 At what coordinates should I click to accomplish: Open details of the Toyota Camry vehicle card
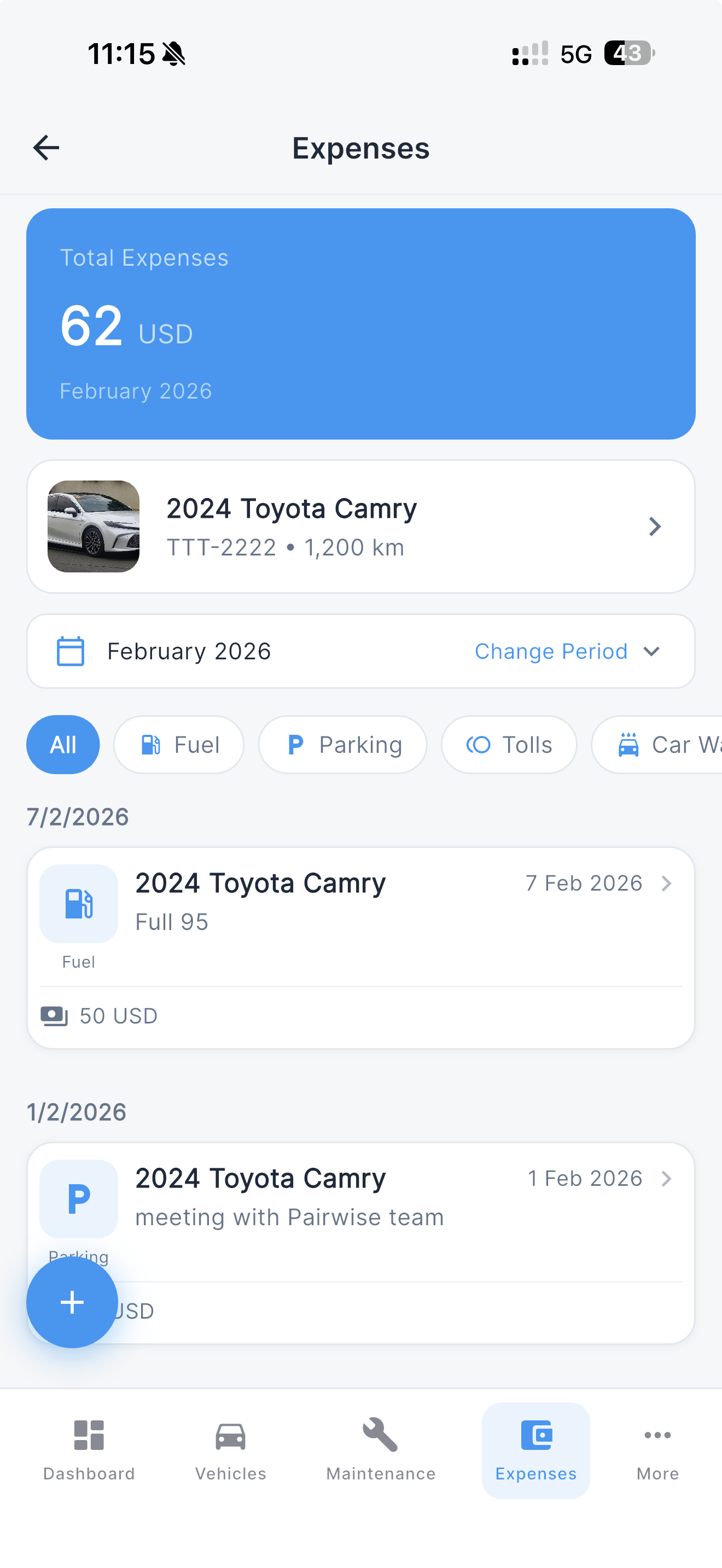tap(360, 526)
